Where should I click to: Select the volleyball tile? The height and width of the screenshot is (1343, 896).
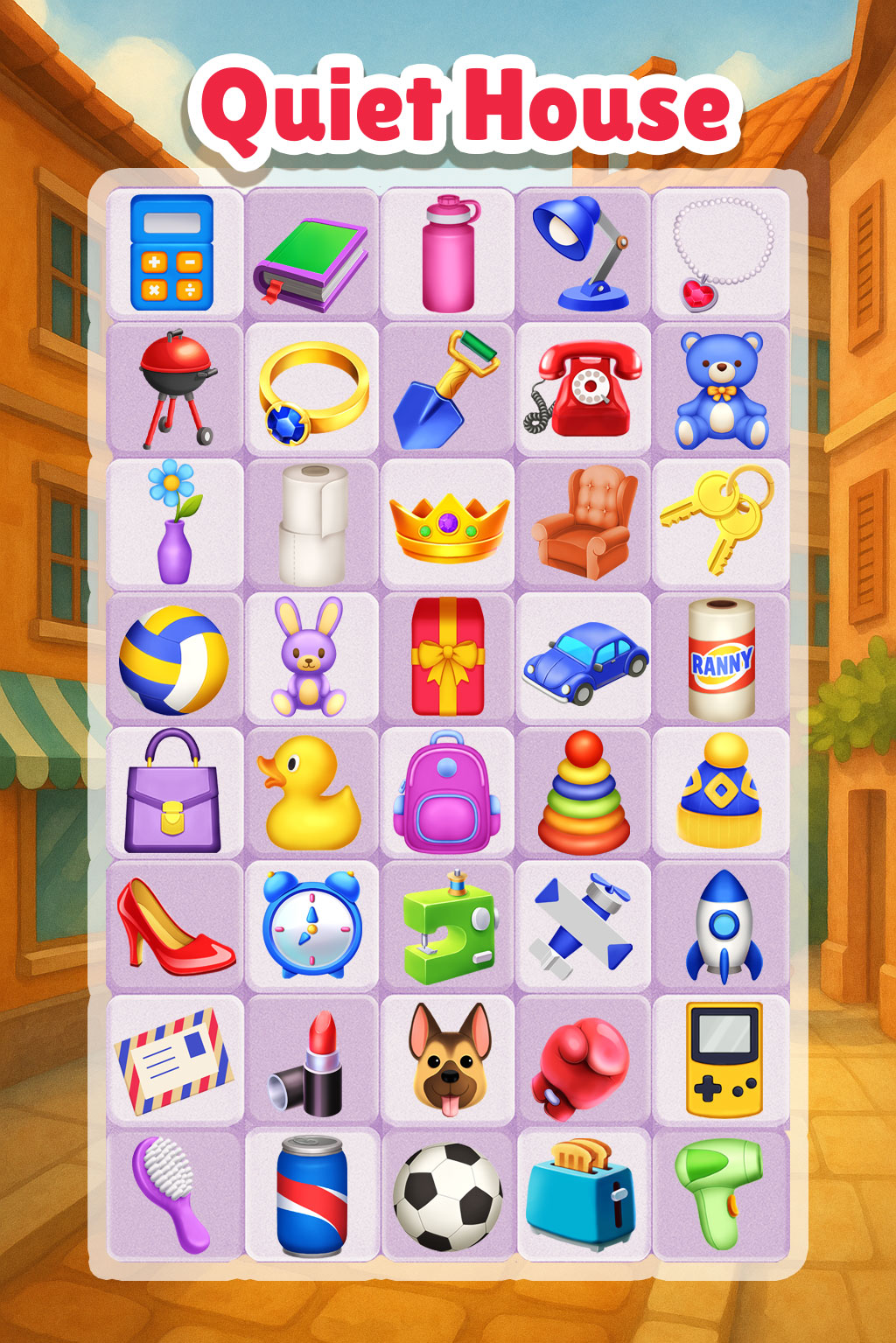173,659
